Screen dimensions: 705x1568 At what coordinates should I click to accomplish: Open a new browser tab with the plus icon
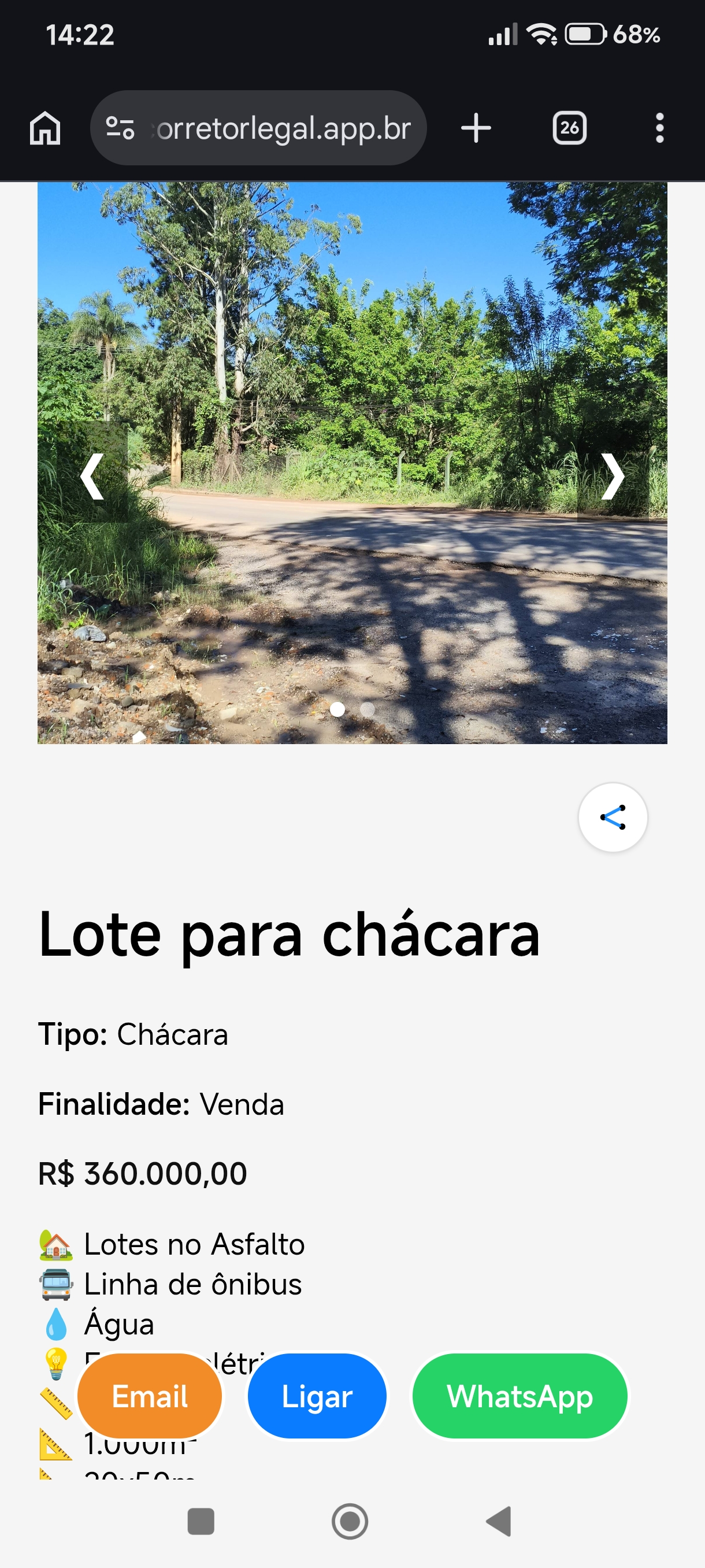476,127
